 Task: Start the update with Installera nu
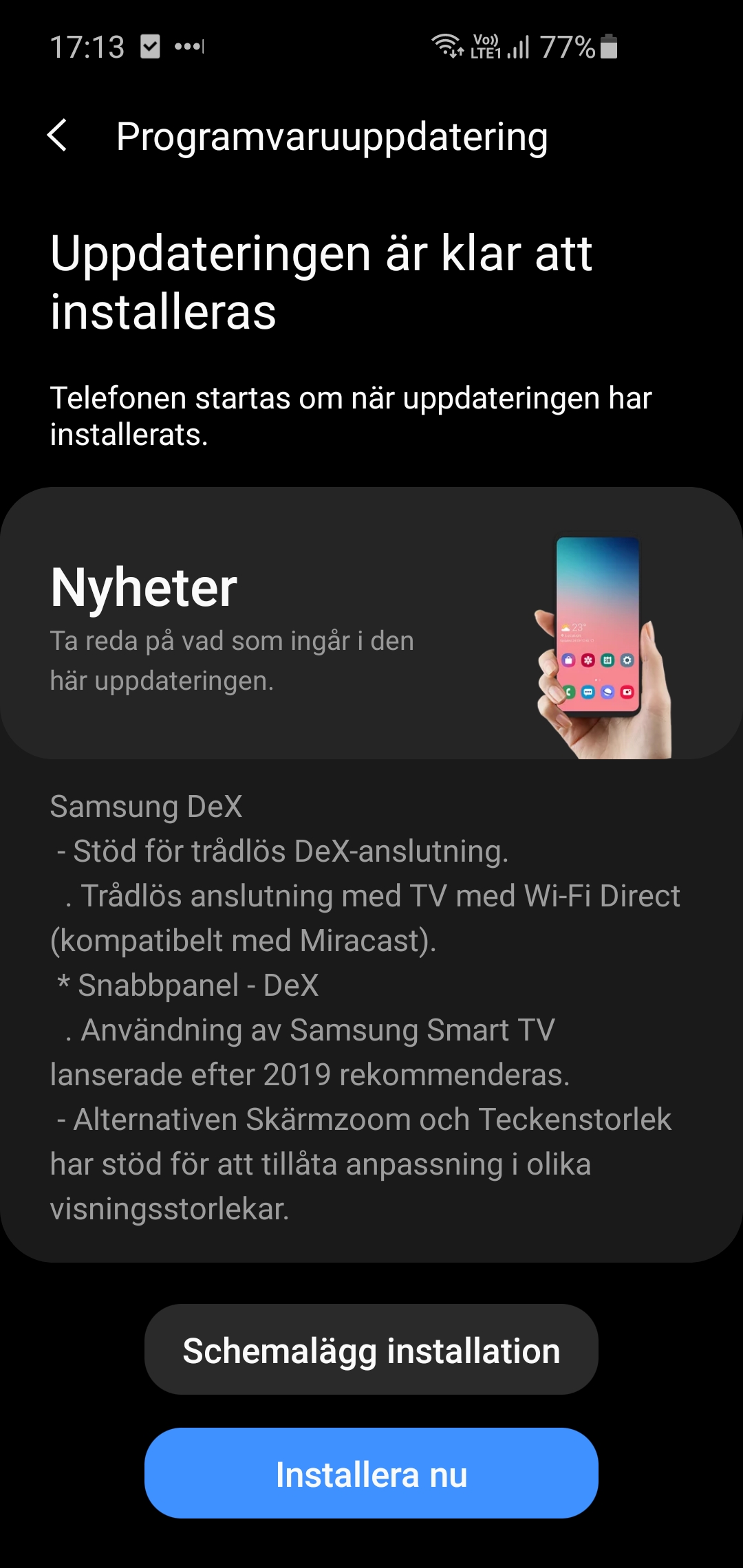pos(371,1474)
